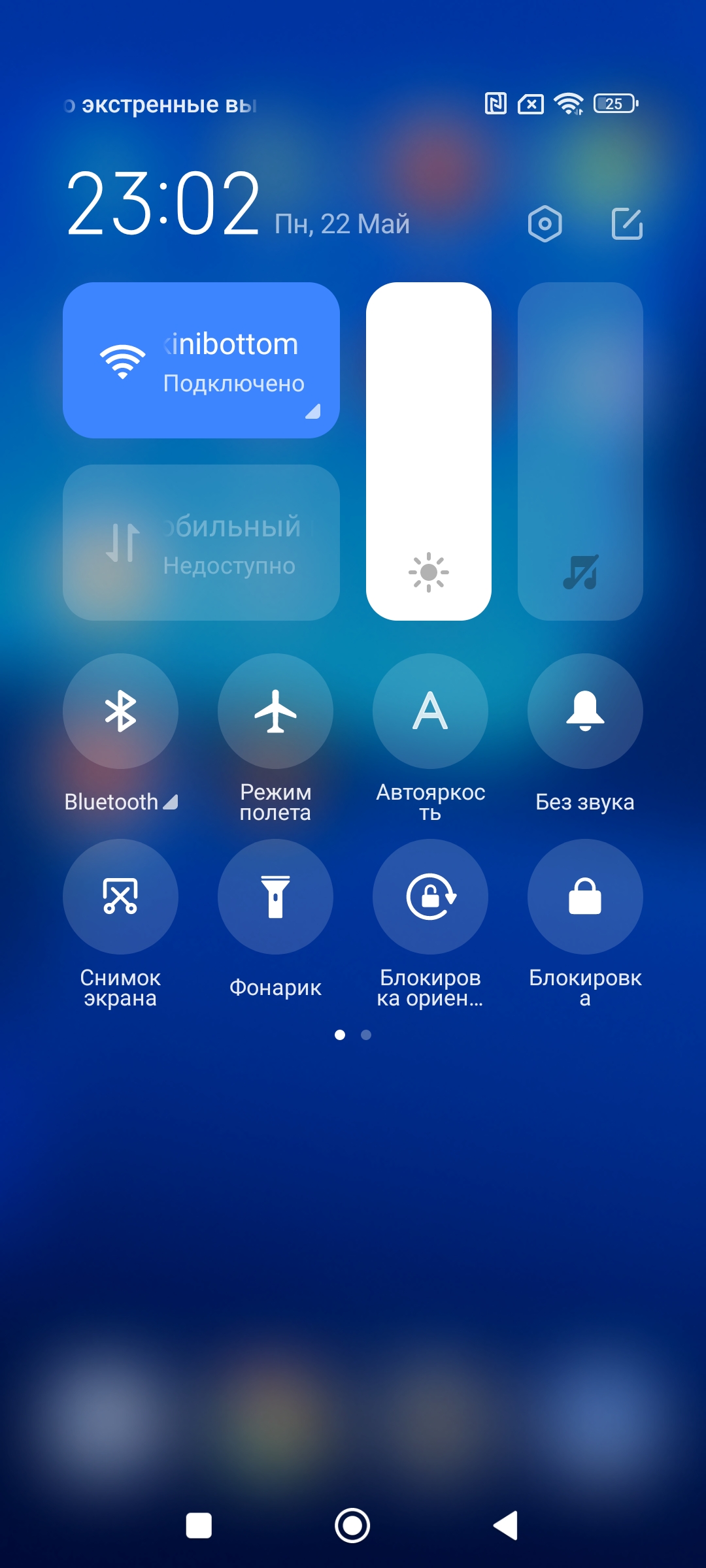Take a screenshot (Снимок экрана)
The height and width of the screenshot is (1568, 706).
click(120, 896)
